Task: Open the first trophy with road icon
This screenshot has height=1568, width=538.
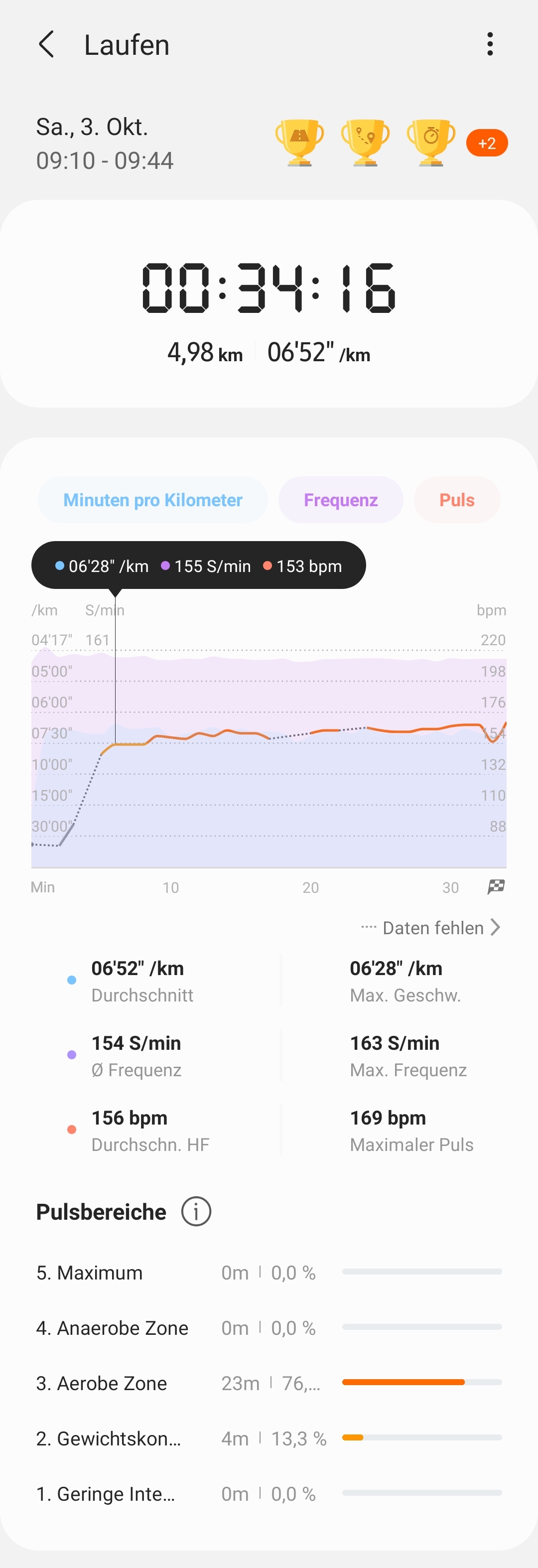Action: [x=299, y=143]
